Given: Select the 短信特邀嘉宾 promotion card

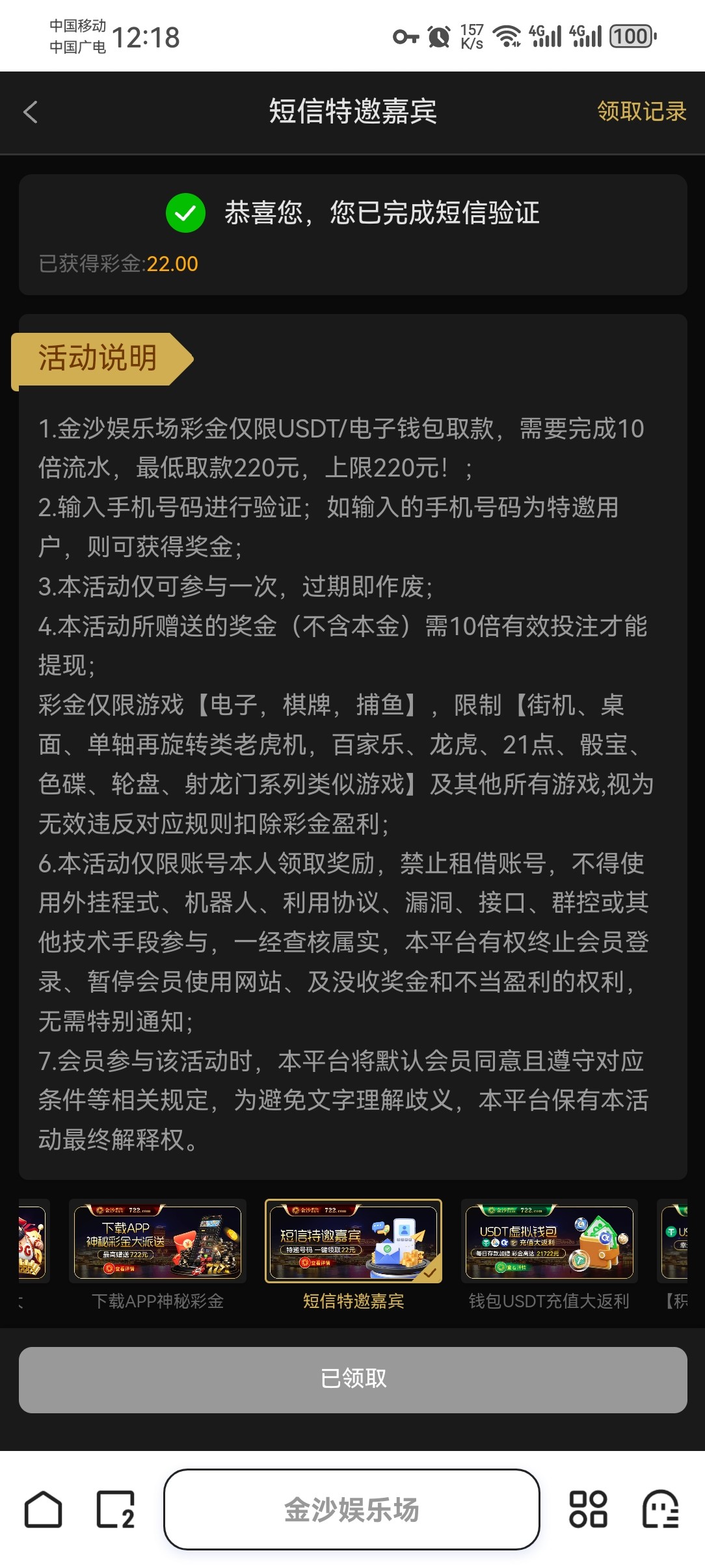Looking at the screenshot, I should coord(353,1242).
